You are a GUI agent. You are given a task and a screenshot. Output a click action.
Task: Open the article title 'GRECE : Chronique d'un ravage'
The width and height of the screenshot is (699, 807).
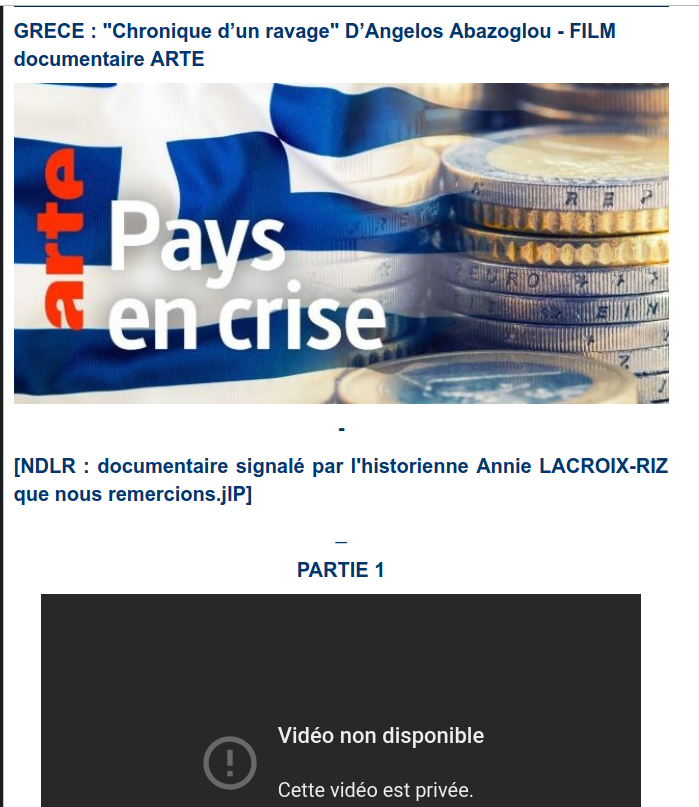[x=314, y=44]
